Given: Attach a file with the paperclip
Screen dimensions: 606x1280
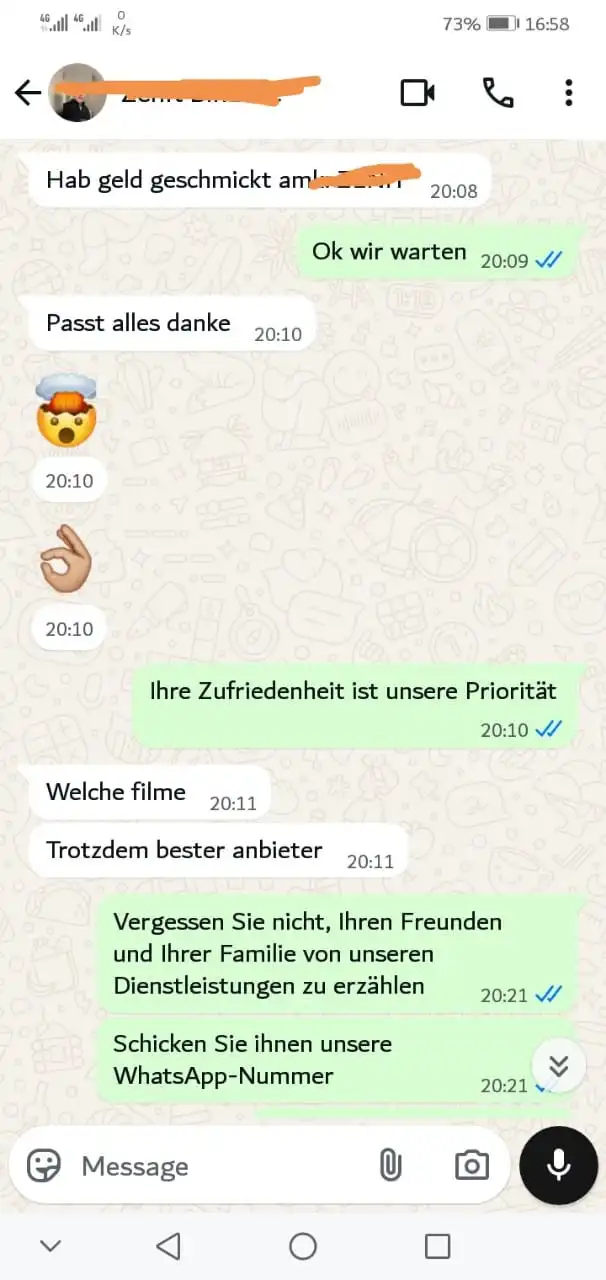Looking at the screenshot, I should click(390, 1165).
